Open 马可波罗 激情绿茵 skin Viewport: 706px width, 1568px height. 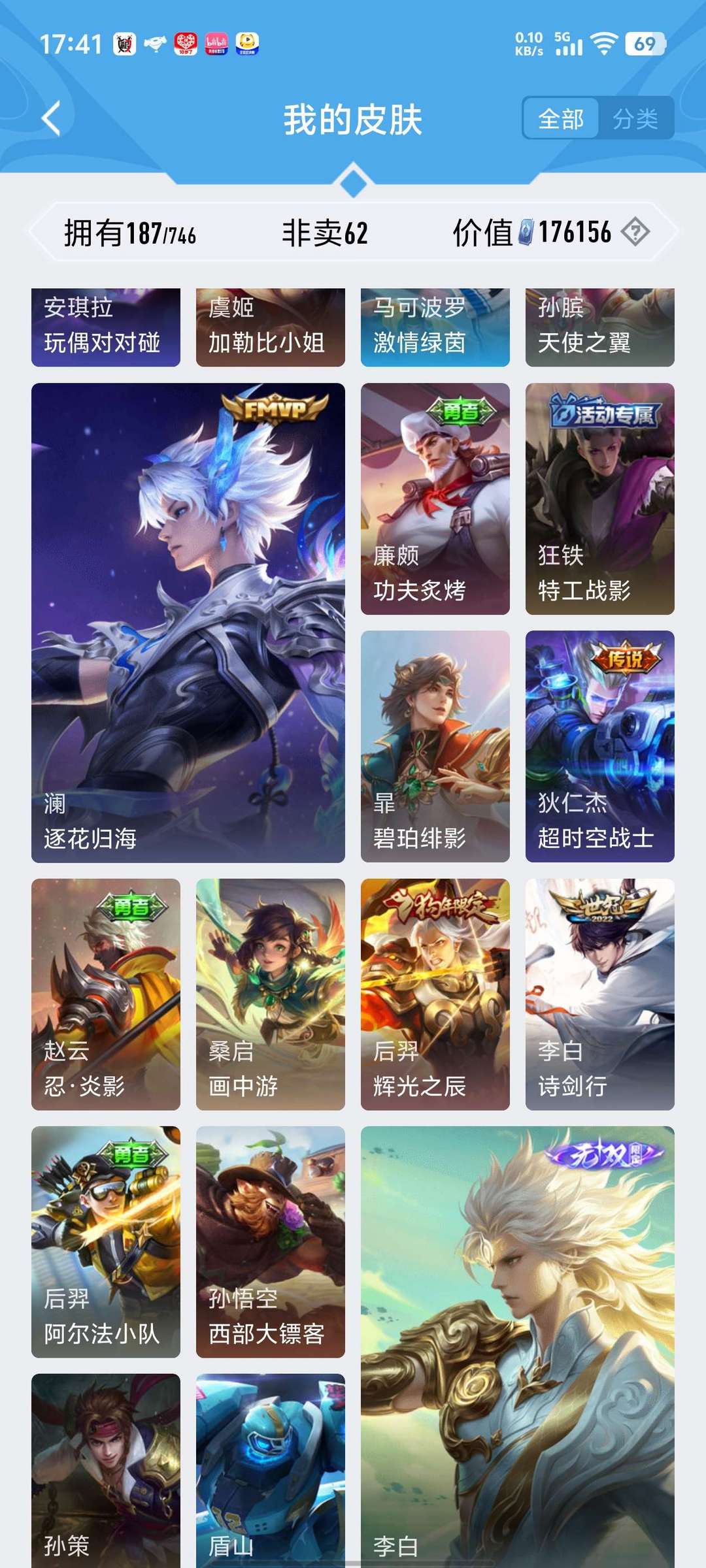coord(435,327)
